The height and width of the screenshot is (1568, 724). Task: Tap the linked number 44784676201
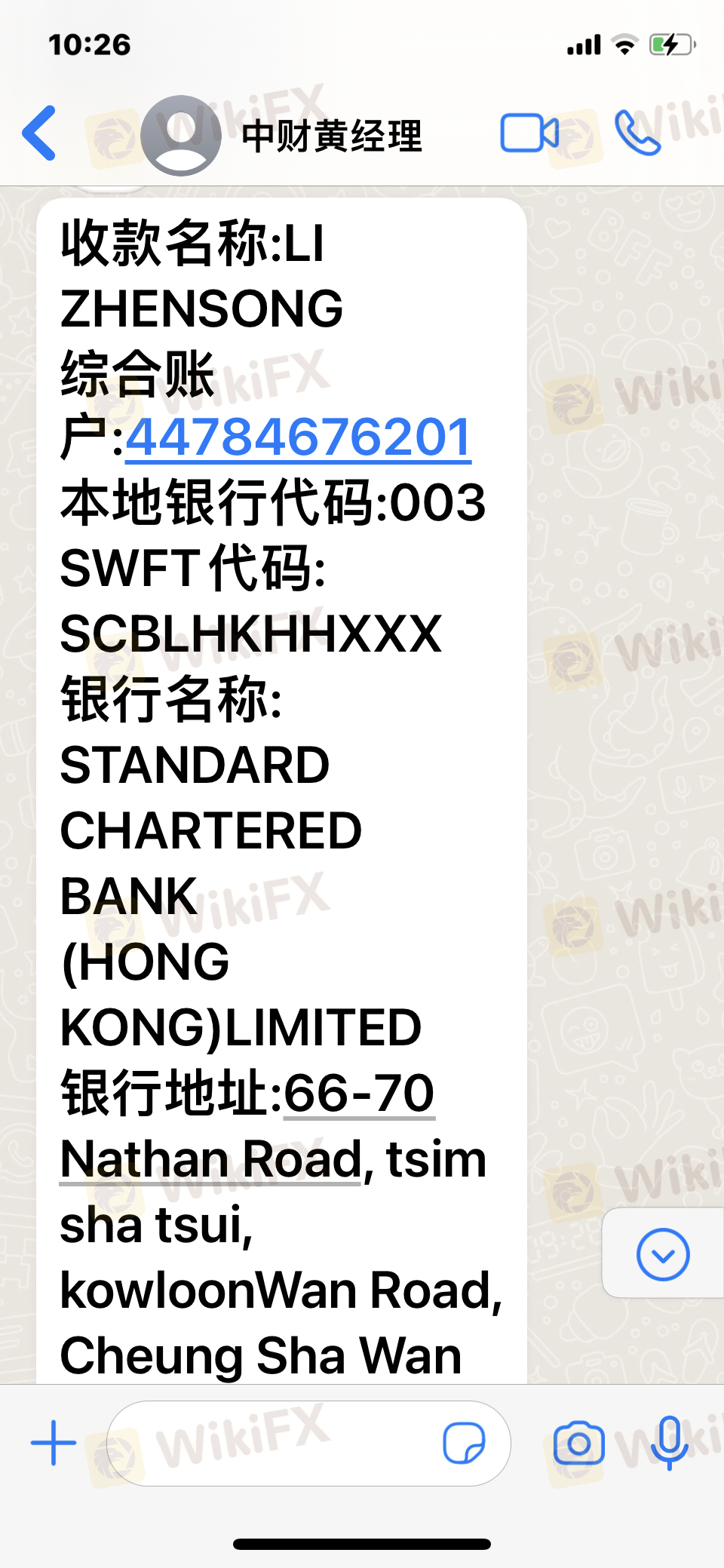pos(298,437)
